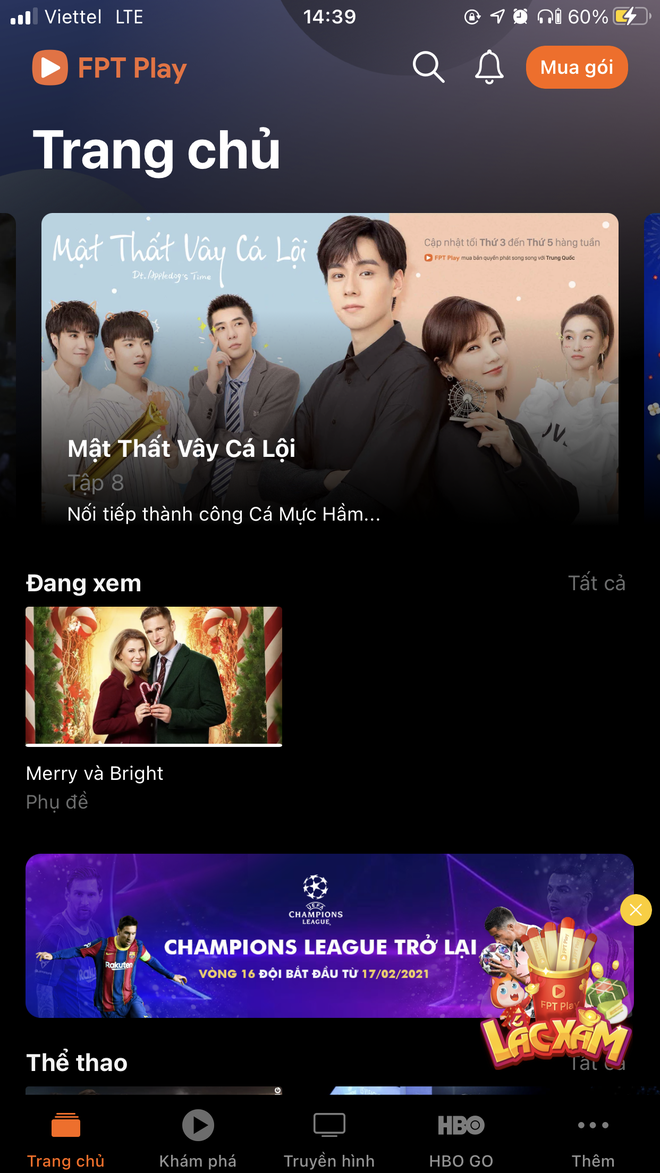Switch to the Truyền hình tab
Image resolution: width=660 pixels, height=1173 pixels.
click(329, 1139)
